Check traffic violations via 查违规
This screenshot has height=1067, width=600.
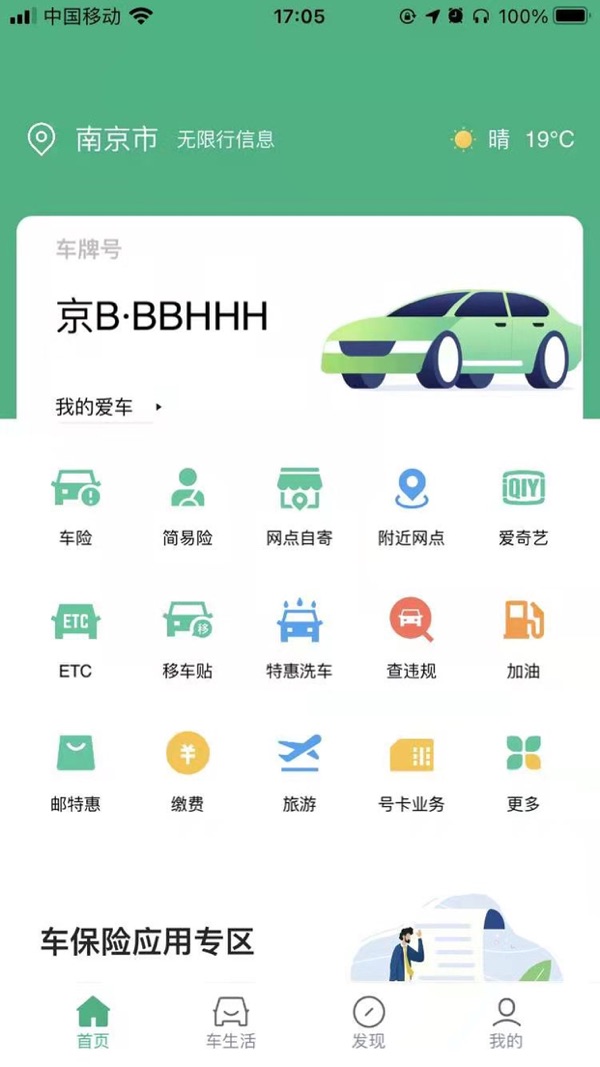(411, 638)
